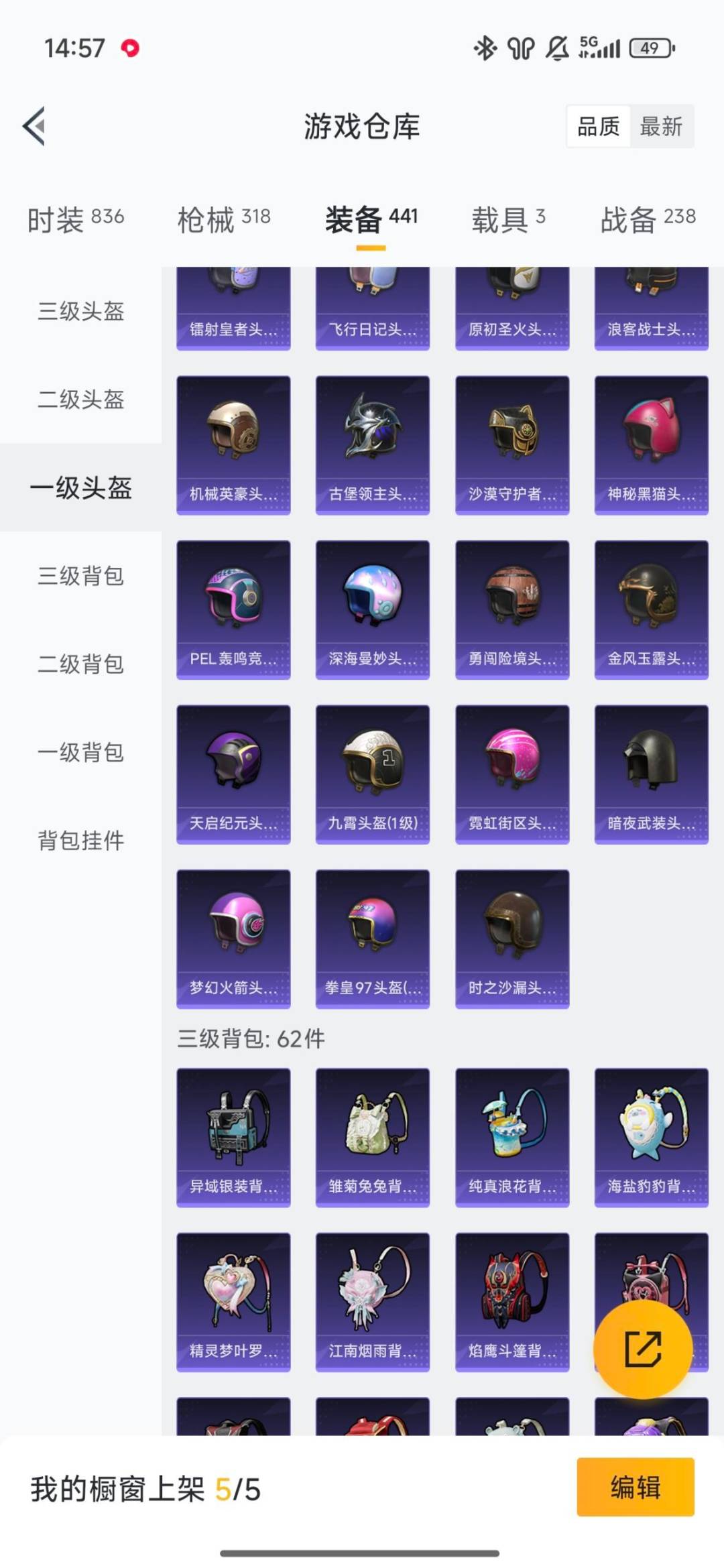Open the 神秘黑猫头盔 item

651,444
